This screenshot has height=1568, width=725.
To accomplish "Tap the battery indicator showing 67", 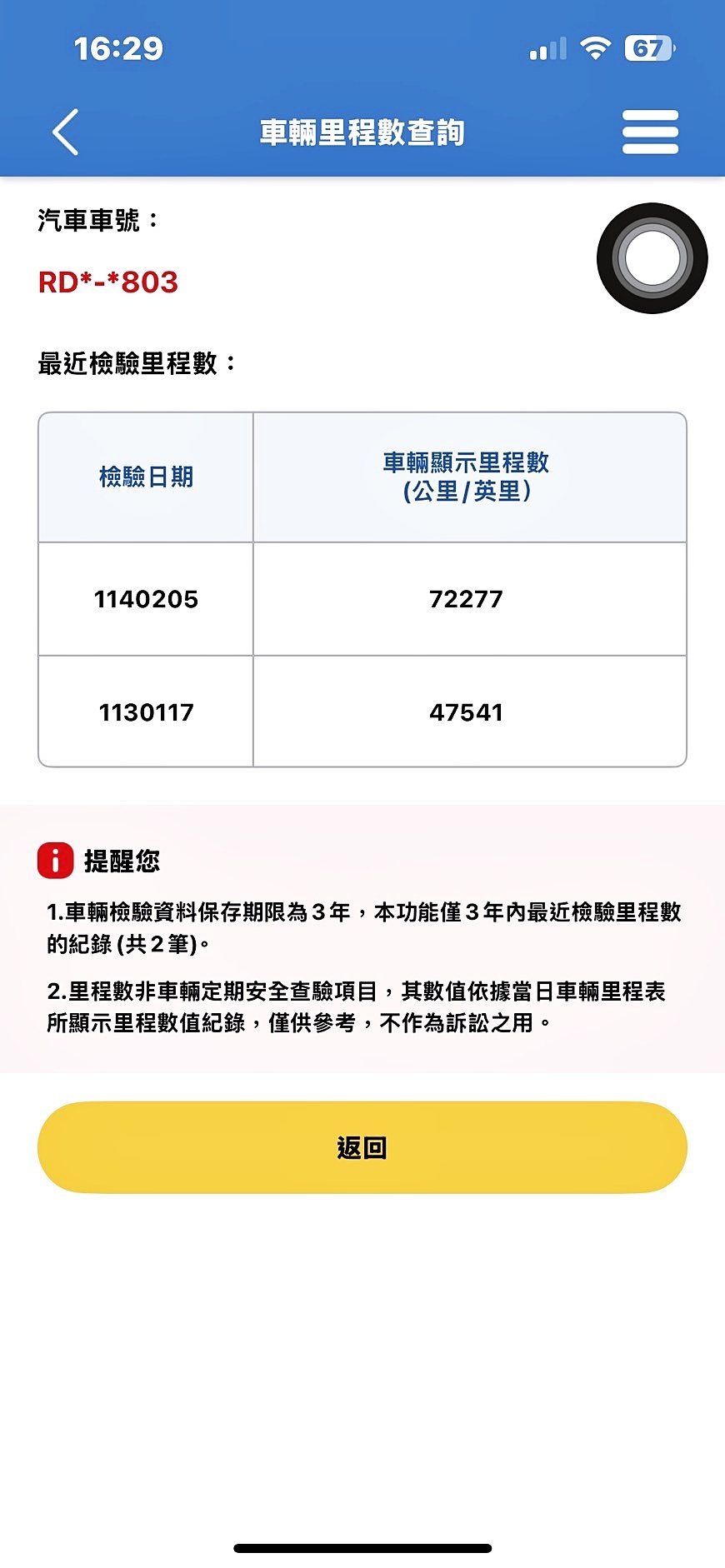I will 648,47.
